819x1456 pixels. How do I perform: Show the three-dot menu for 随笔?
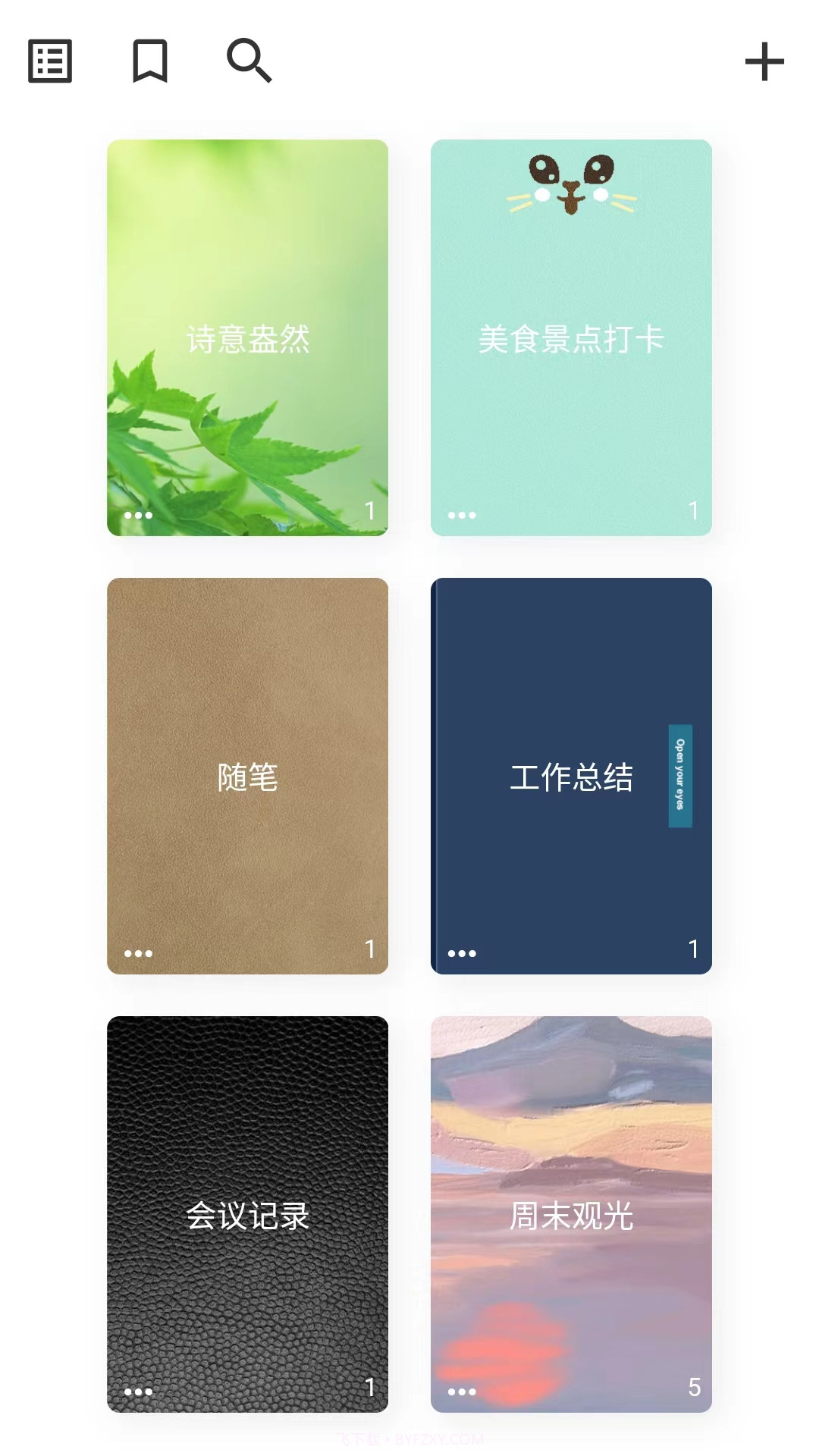138,953
